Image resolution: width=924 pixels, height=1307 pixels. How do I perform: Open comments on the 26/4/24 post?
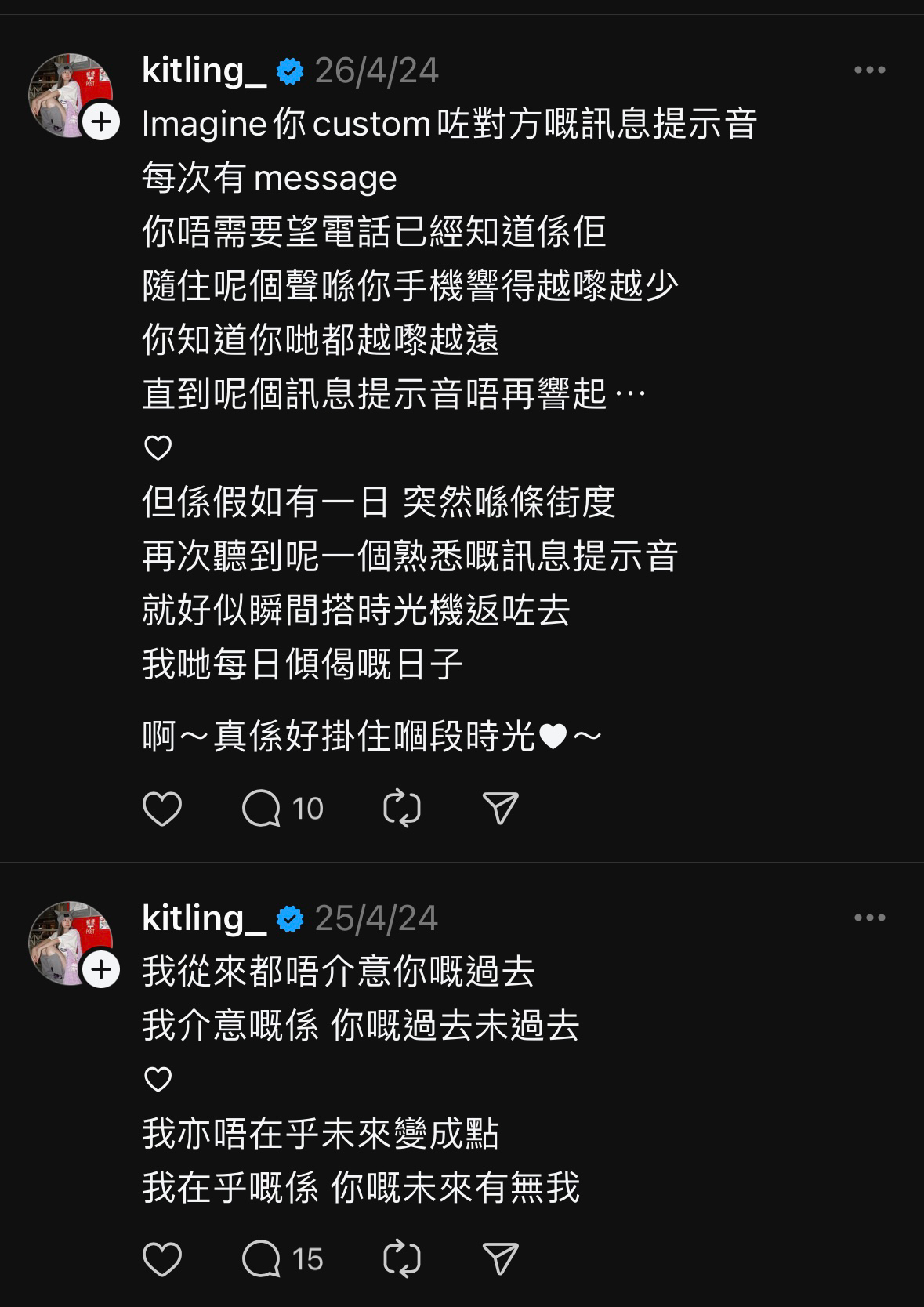pyautogui.click(x=262, y=809)
